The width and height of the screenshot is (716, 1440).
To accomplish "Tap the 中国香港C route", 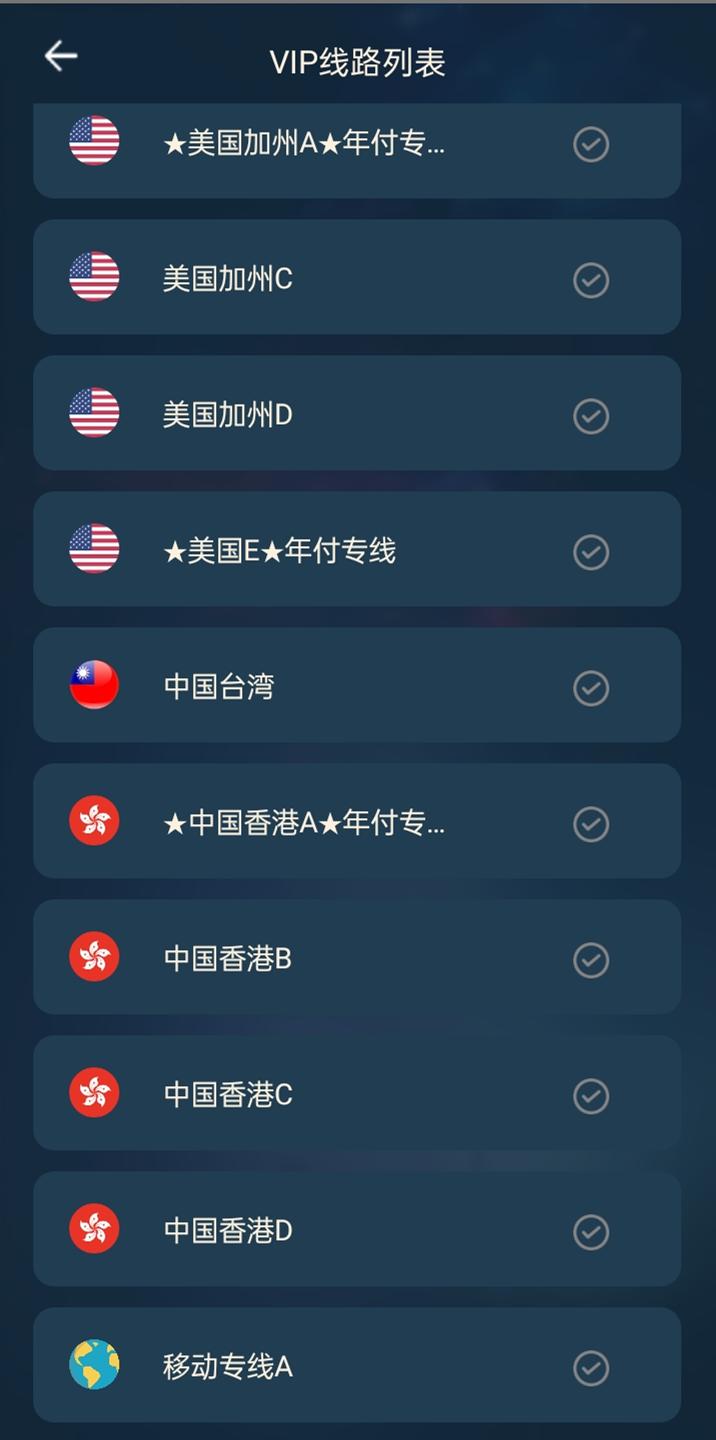I will tap(357, 1094).
